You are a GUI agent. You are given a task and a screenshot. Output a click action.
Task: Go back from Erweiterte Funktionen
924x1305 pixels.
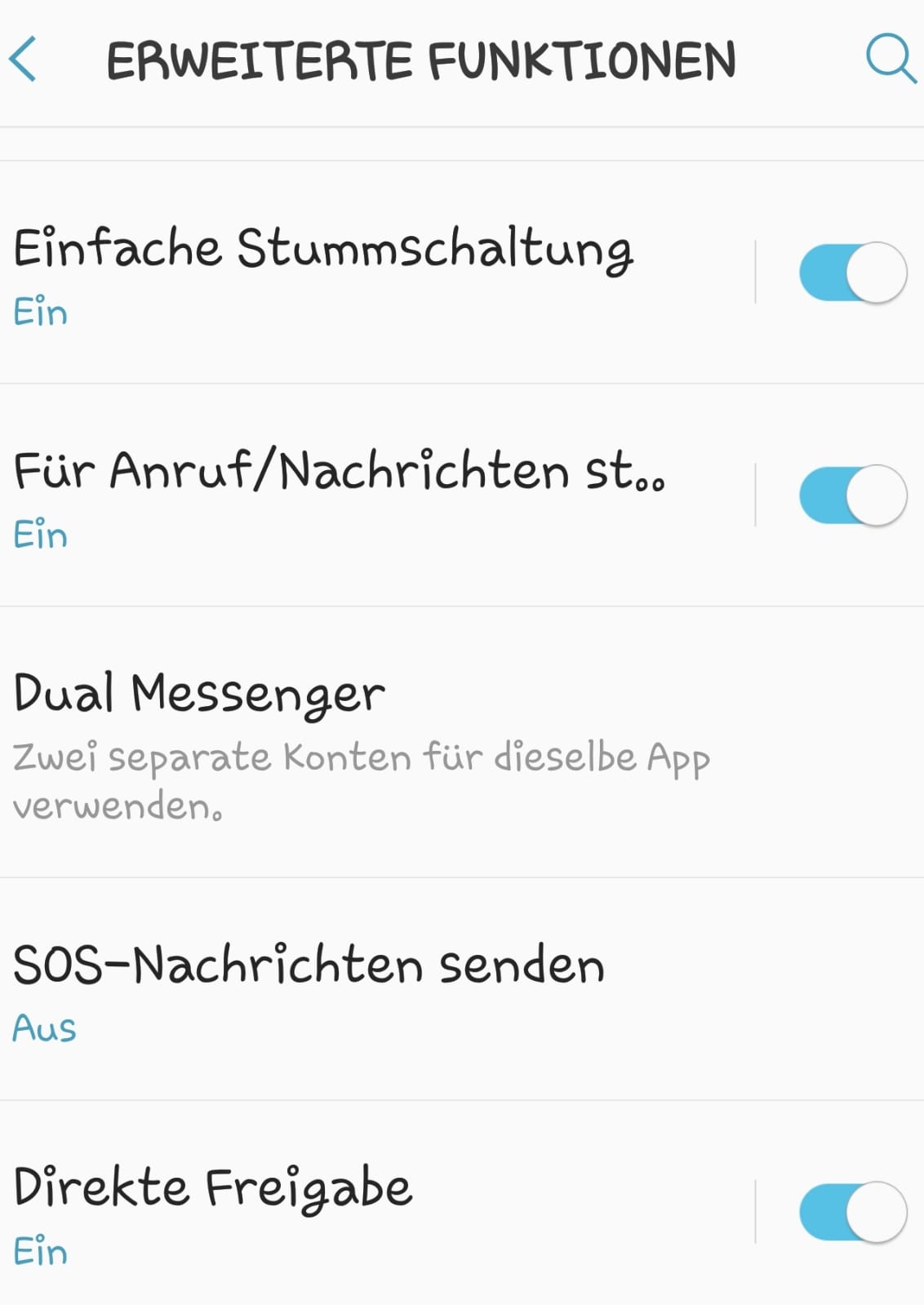pyautogui.click(x=24, y=60)
